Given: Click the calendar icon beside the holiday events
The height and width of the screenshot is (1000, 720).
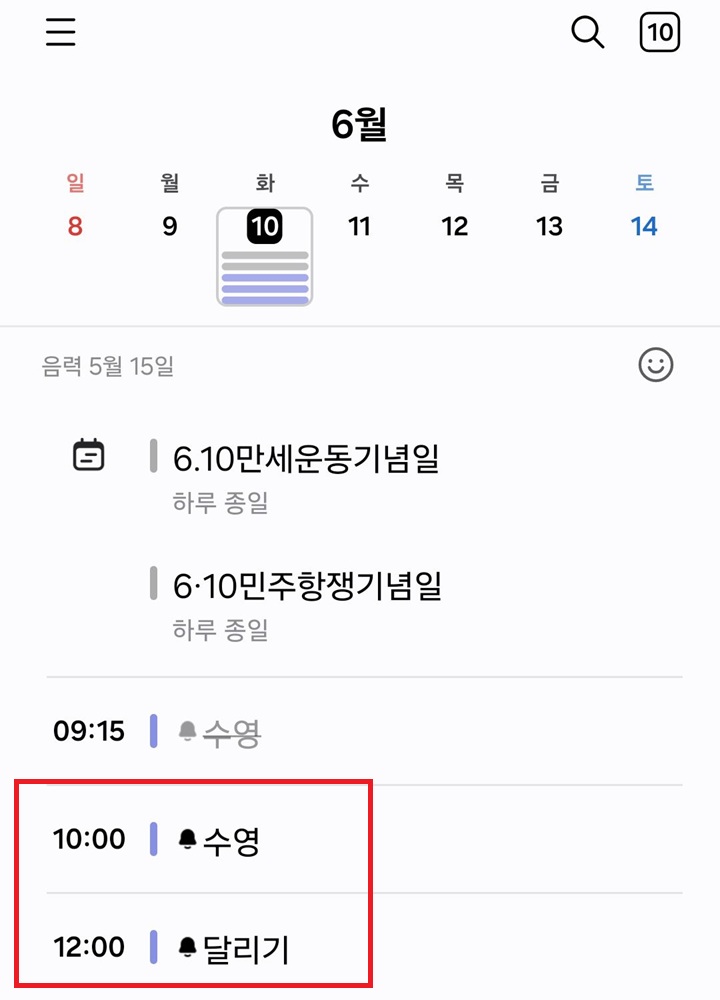Looking at the screenshot, I should (x=90, y=453).
